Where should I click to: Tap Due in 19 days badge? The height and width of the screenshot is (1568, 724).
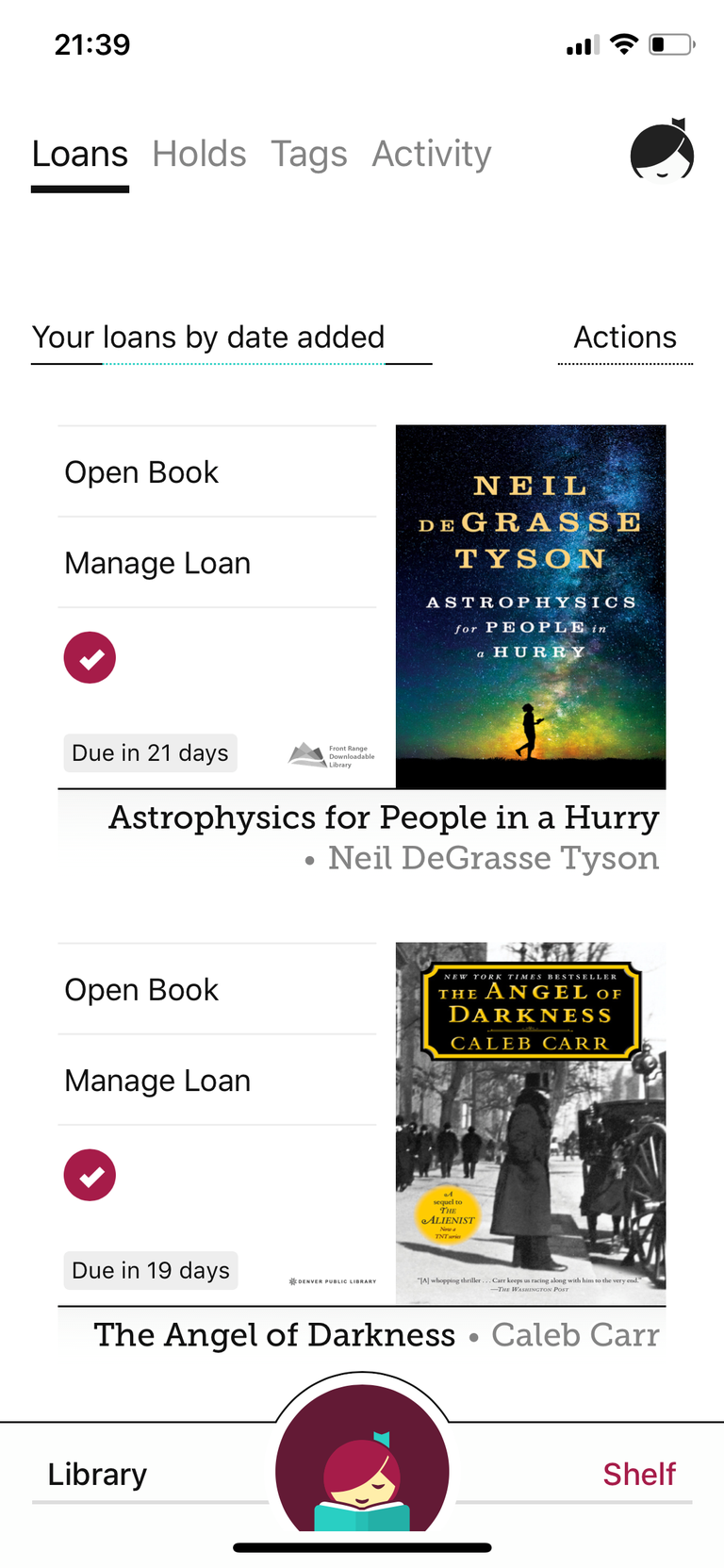pos(150,1270)
